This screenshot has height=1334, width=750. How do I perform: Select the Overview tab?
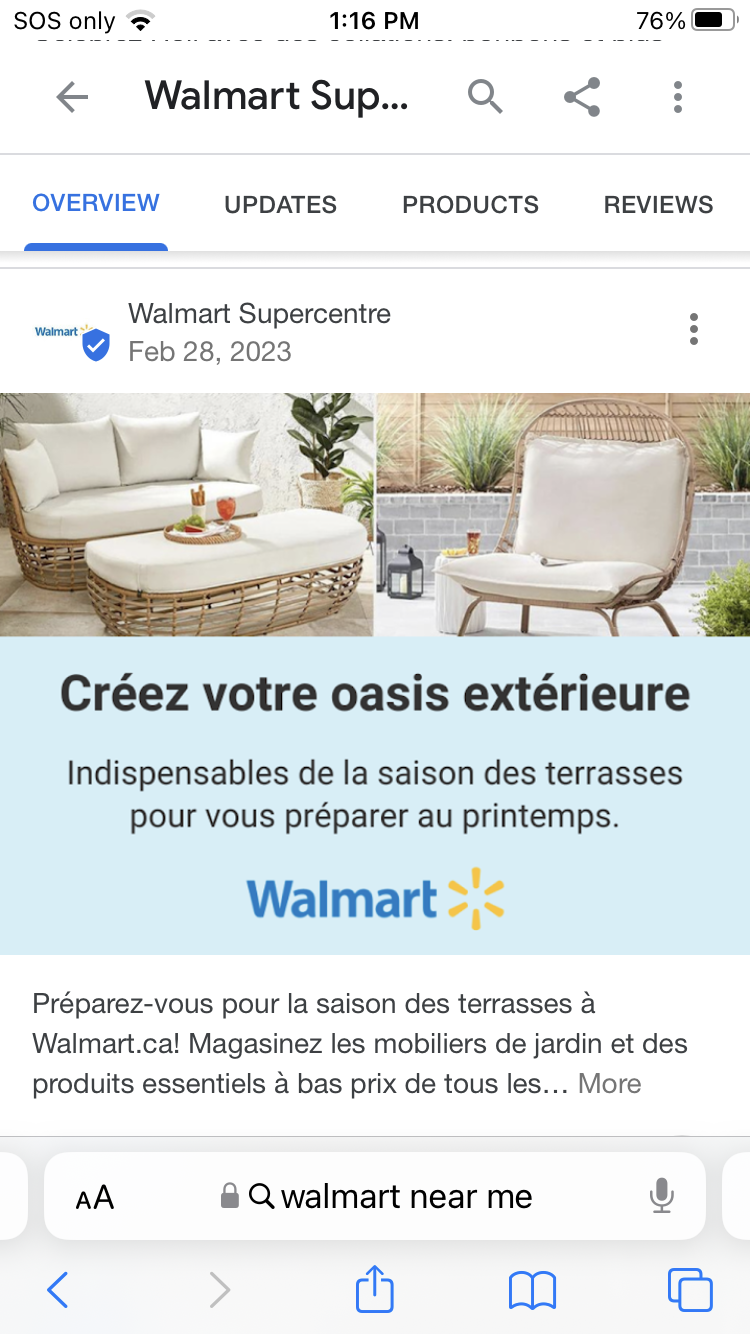click(96, 203)
